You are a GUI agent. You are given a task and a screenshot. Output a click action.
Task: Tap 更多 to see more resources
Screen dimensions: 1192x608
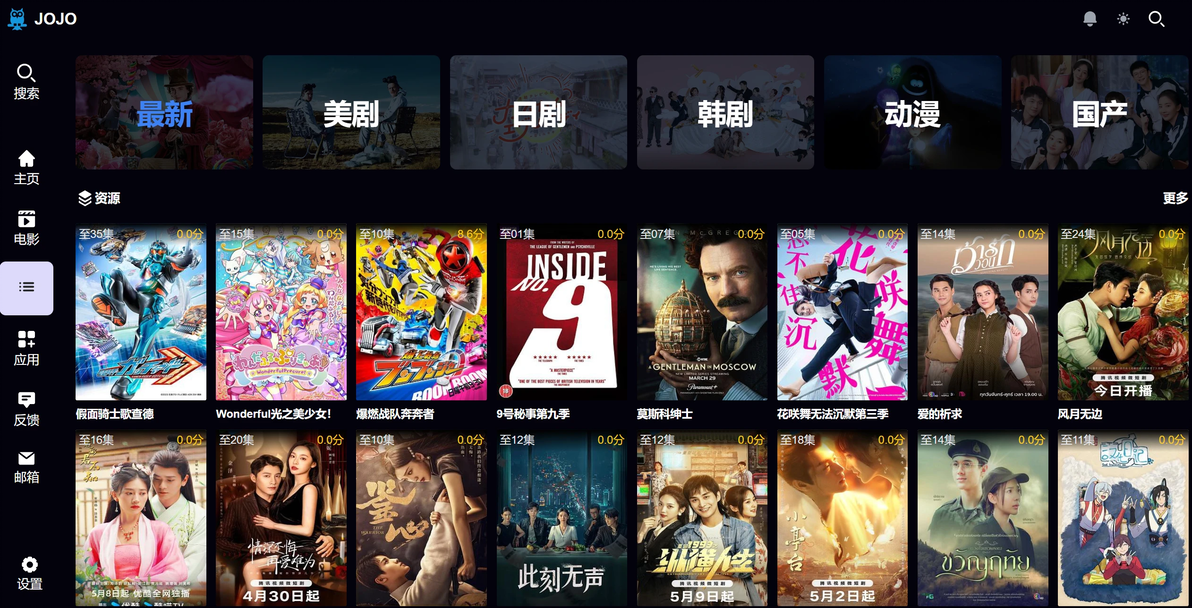(1175, 198)
